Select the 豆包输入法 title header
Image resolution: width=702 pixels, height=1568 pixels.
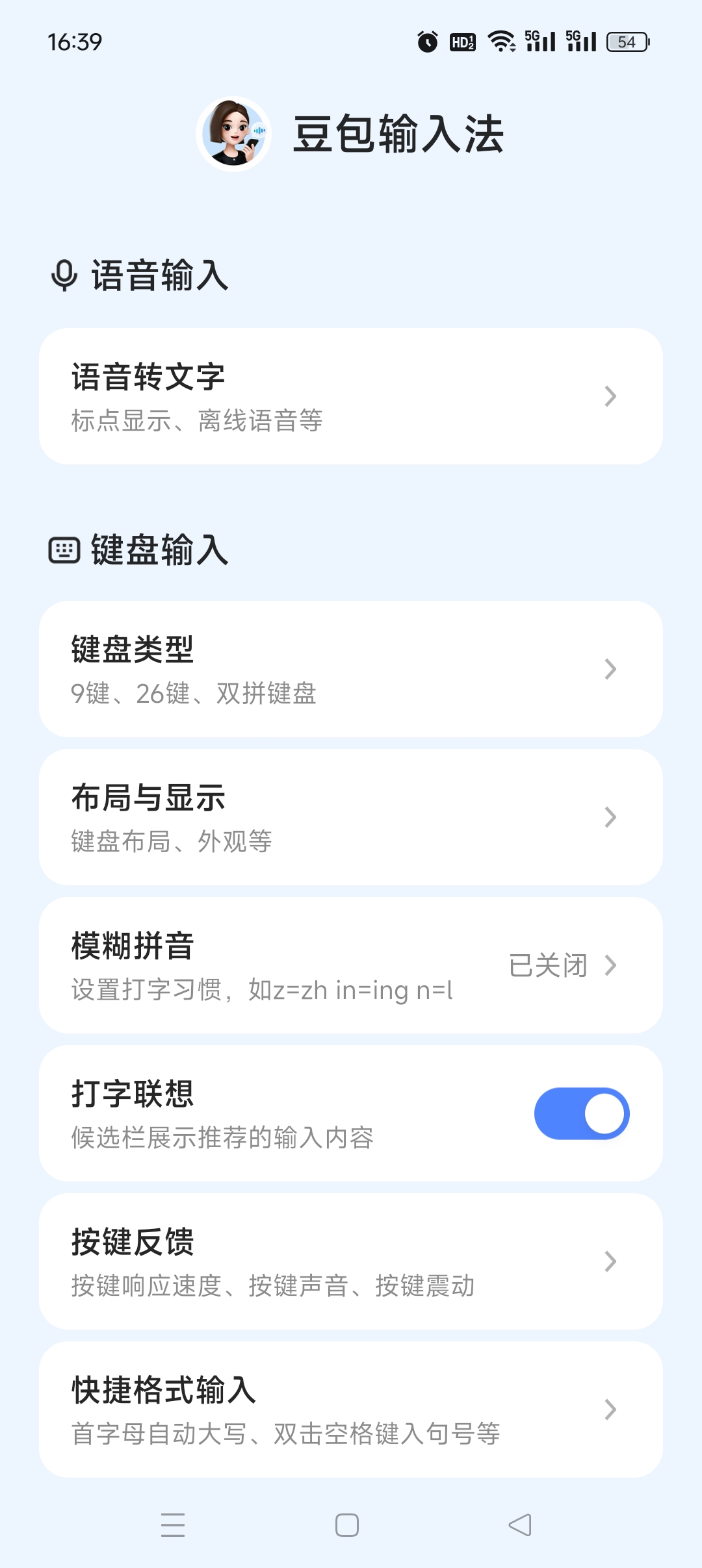coord(398,133)
